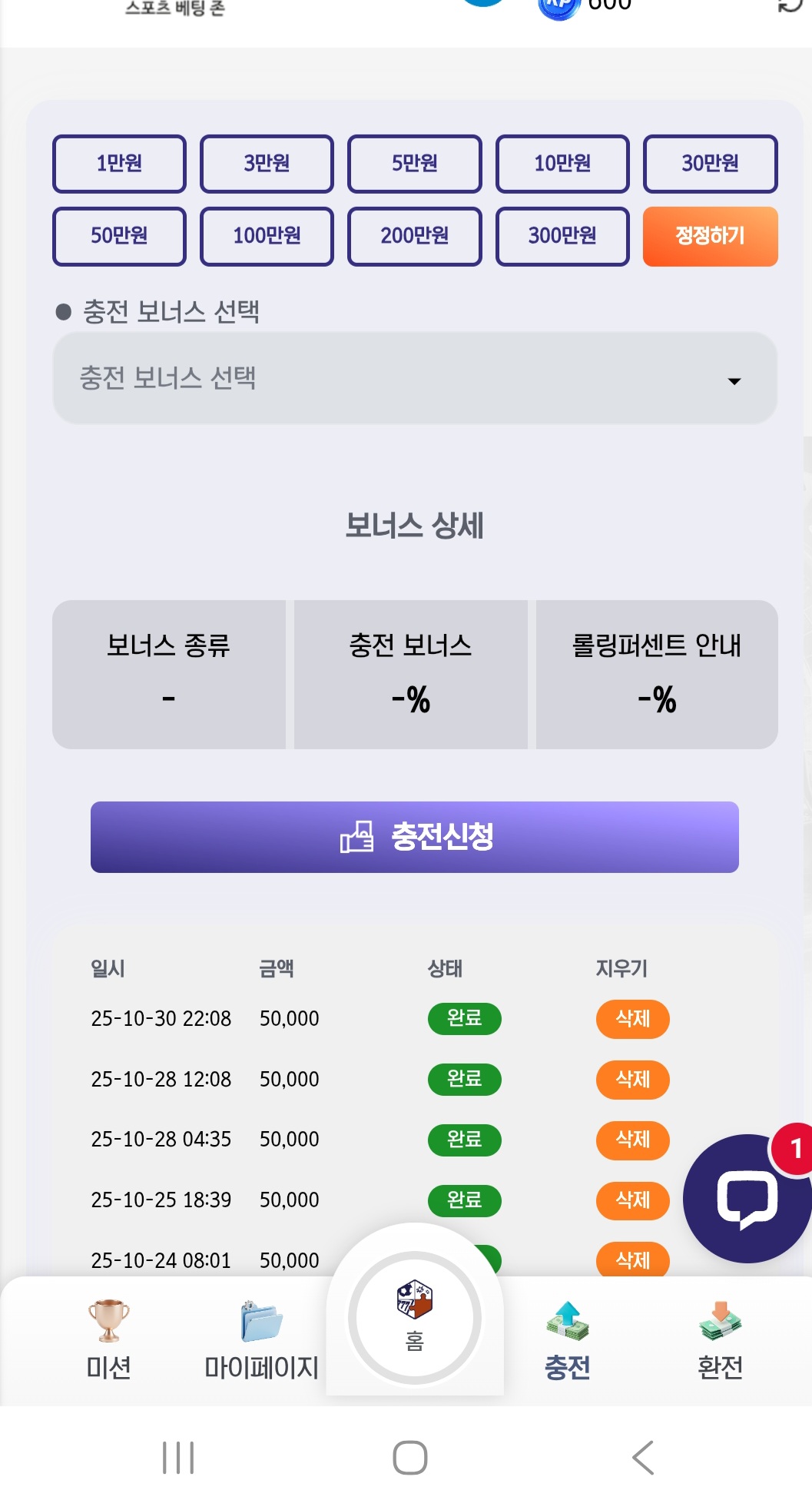812x1510 pixels.
Task: Tap the 5만원 amount button
Action: pyautogui.click(x=414, y=164)
